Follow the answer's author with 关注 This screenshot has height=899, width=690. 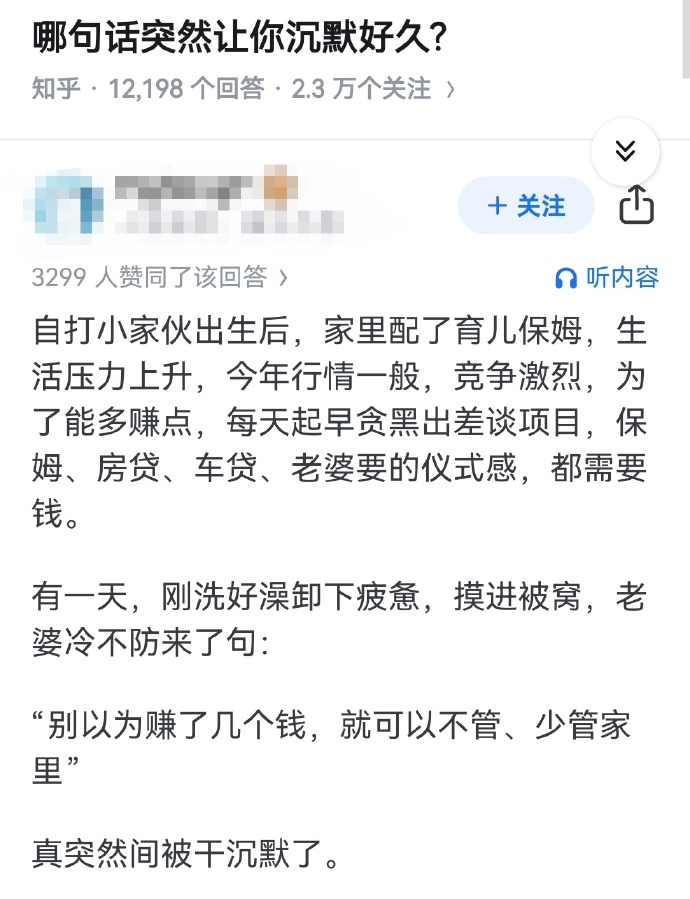click(525, 206)
